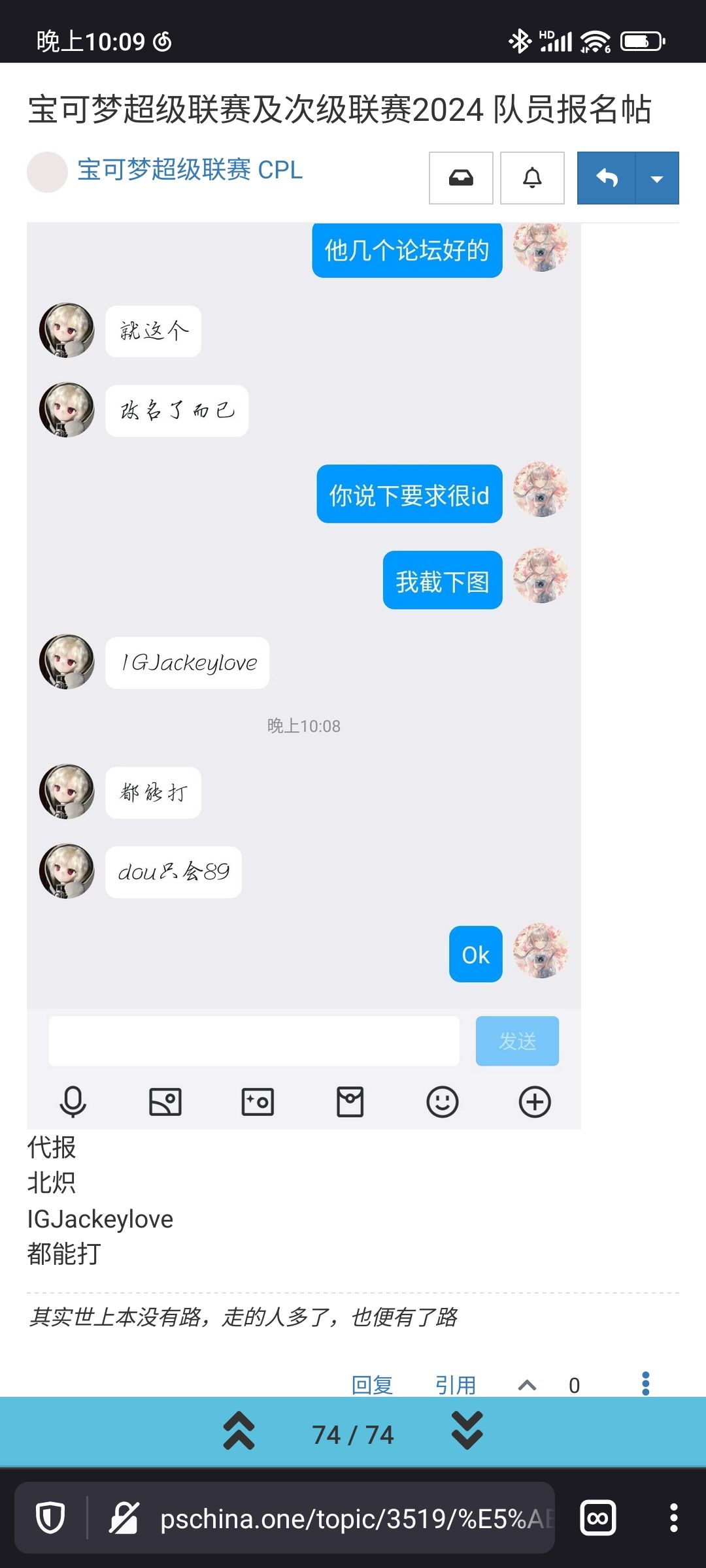Open the 74 / 74 post pagination indicator

pos(353,1435)
